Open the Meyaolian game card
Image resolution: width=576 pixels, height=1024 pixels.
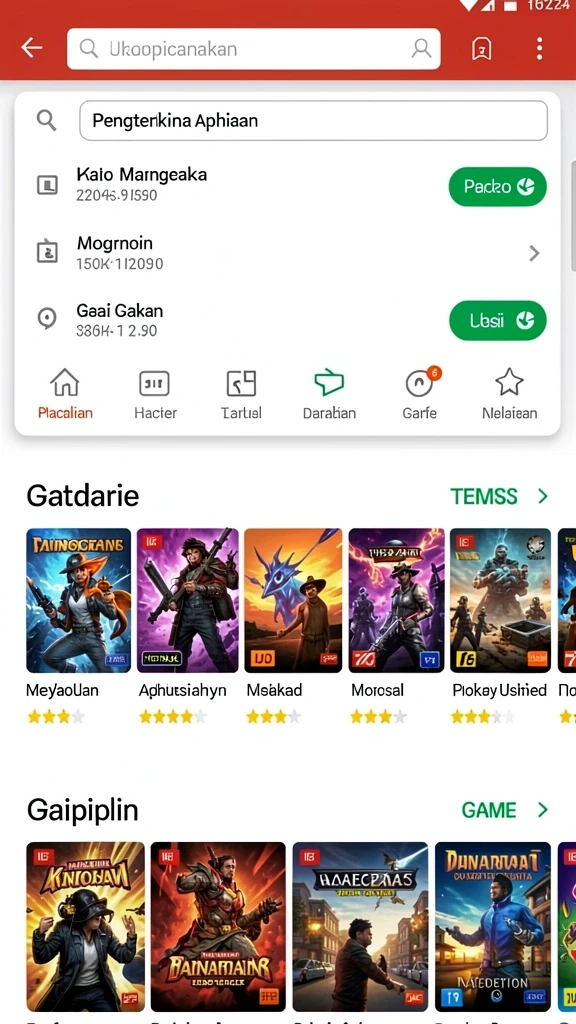tap(78, 626)
